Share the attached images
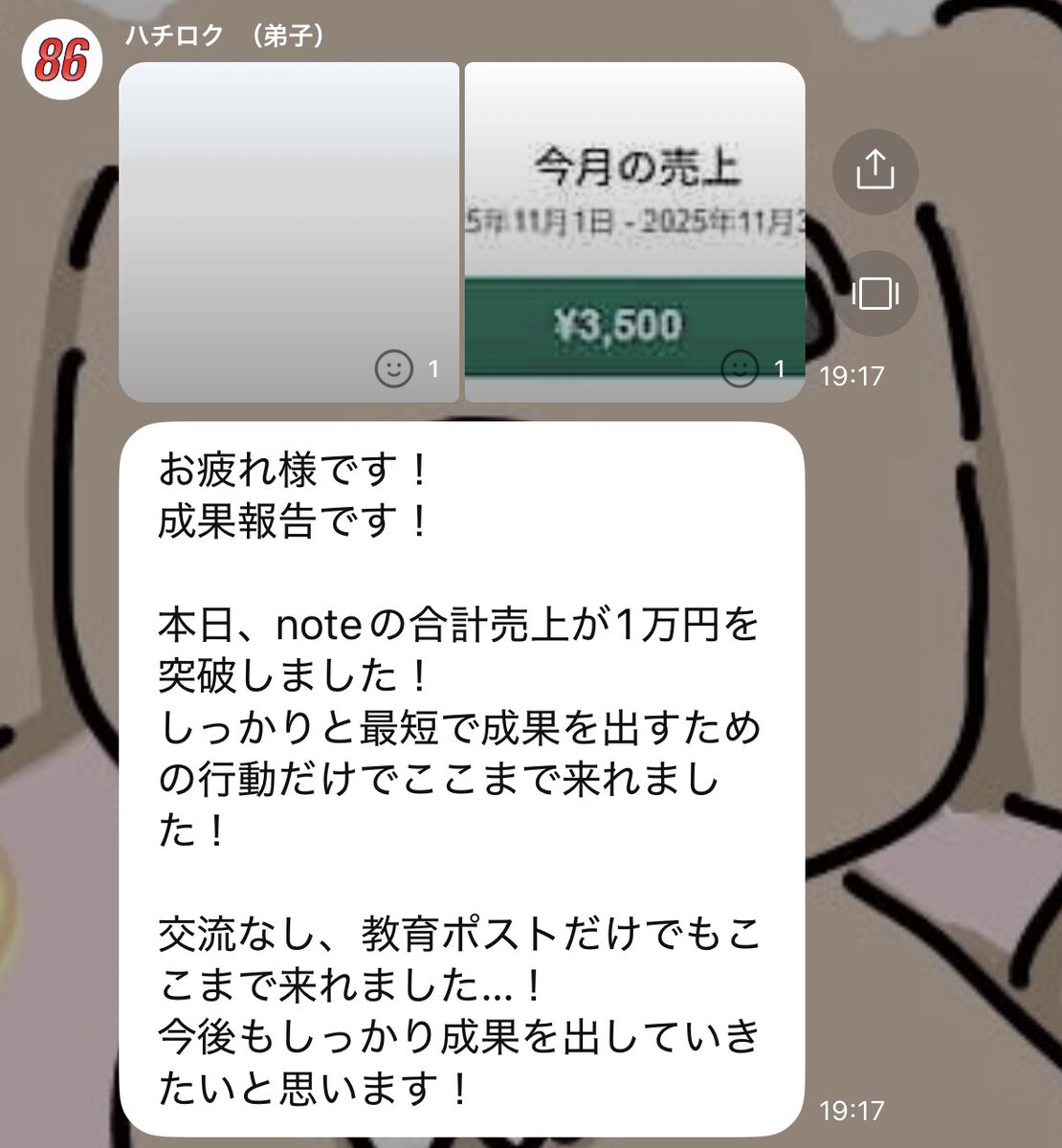Image resolution: width=1062 pixels, height=1148 pixels. (874, 172)
